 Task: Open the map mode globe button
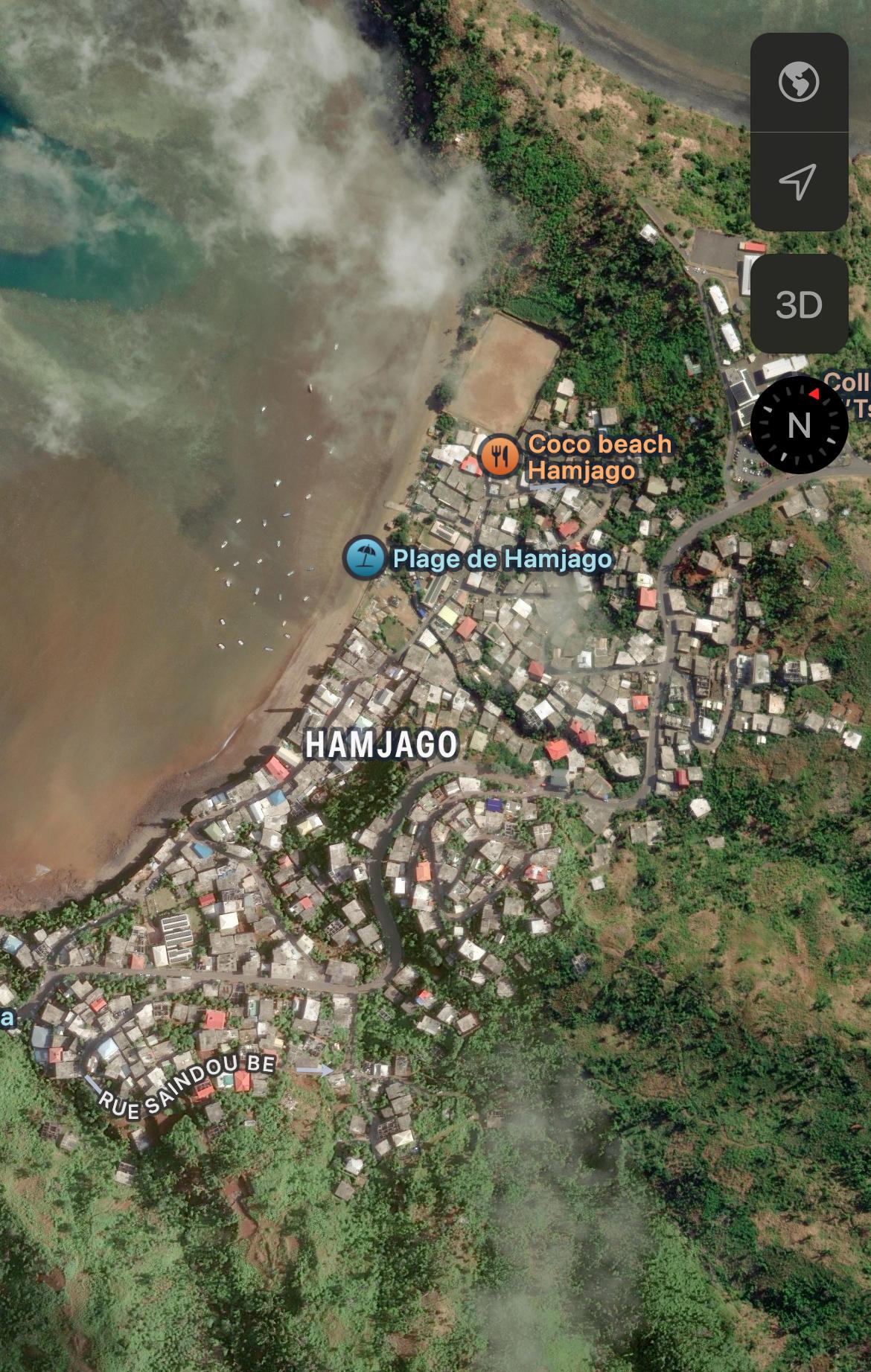point(799,82)
